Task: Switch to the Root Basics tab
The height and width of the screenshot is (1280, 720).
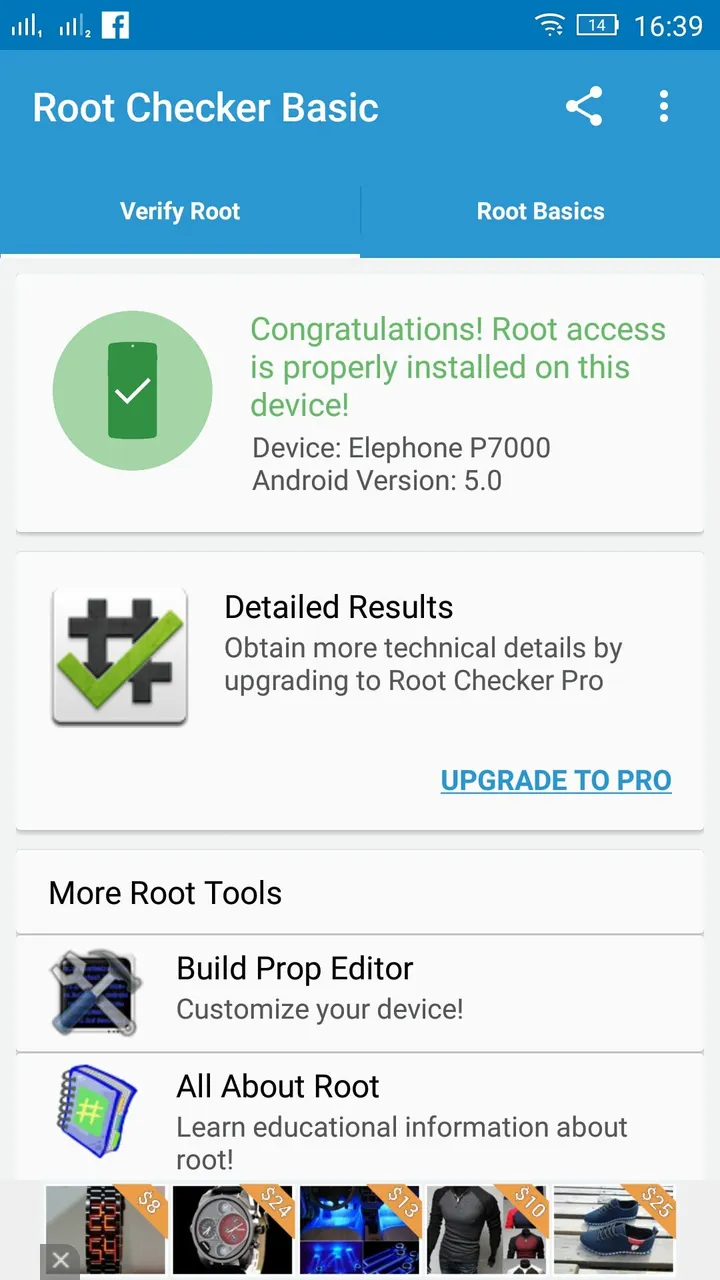Action: click(x=540, y=211)
